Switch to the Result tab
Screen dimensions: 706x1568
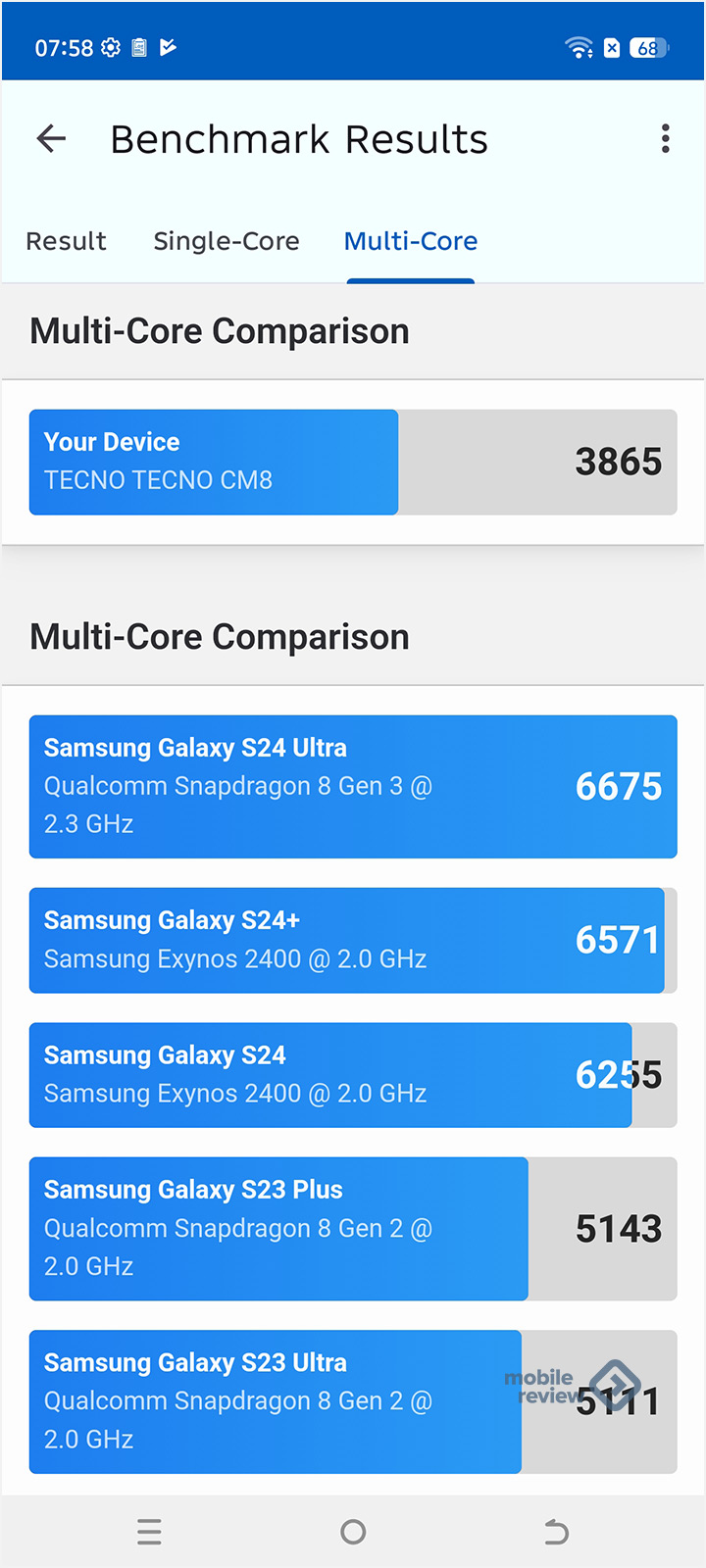[x=66, y=241]
